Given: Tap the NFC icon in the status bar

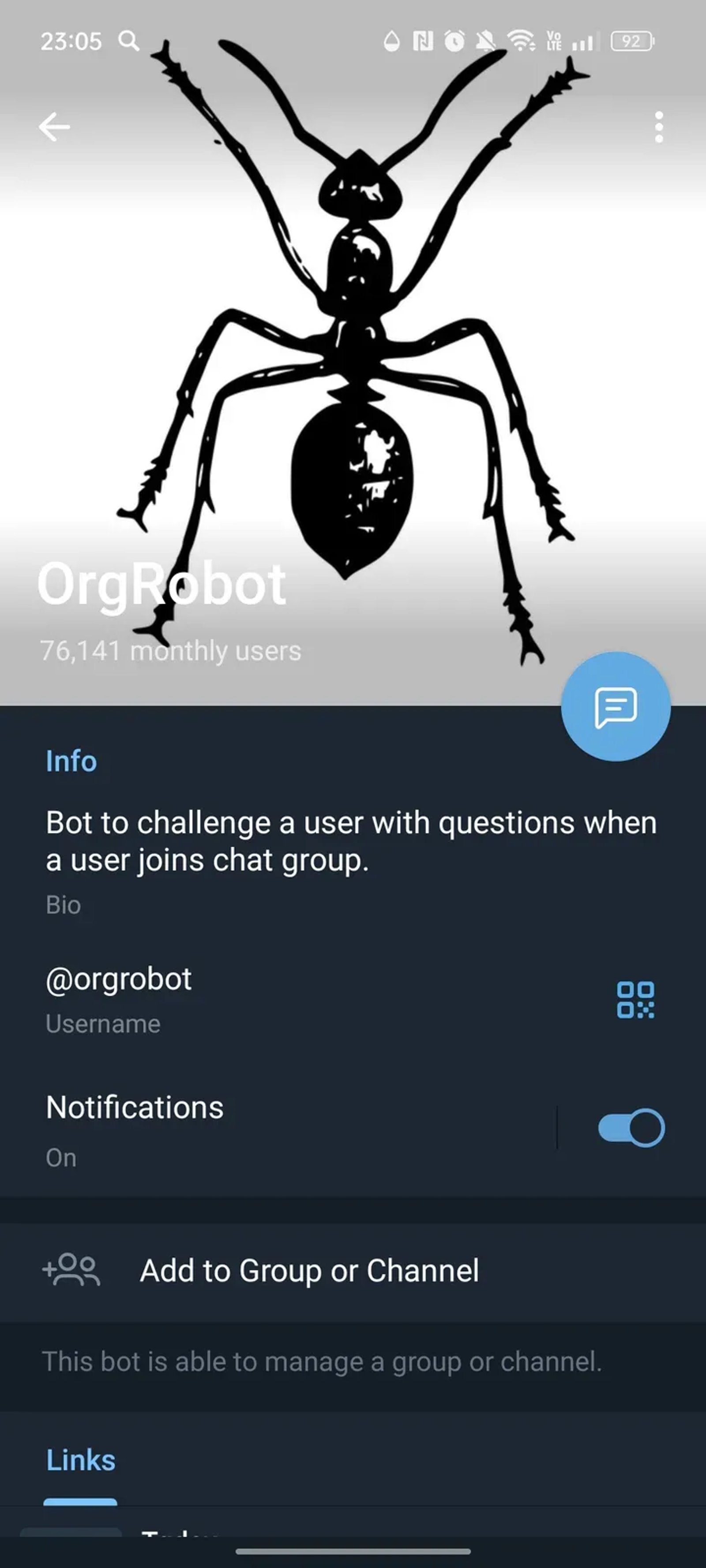Looking at the screenshot, I should pos(422,41).
